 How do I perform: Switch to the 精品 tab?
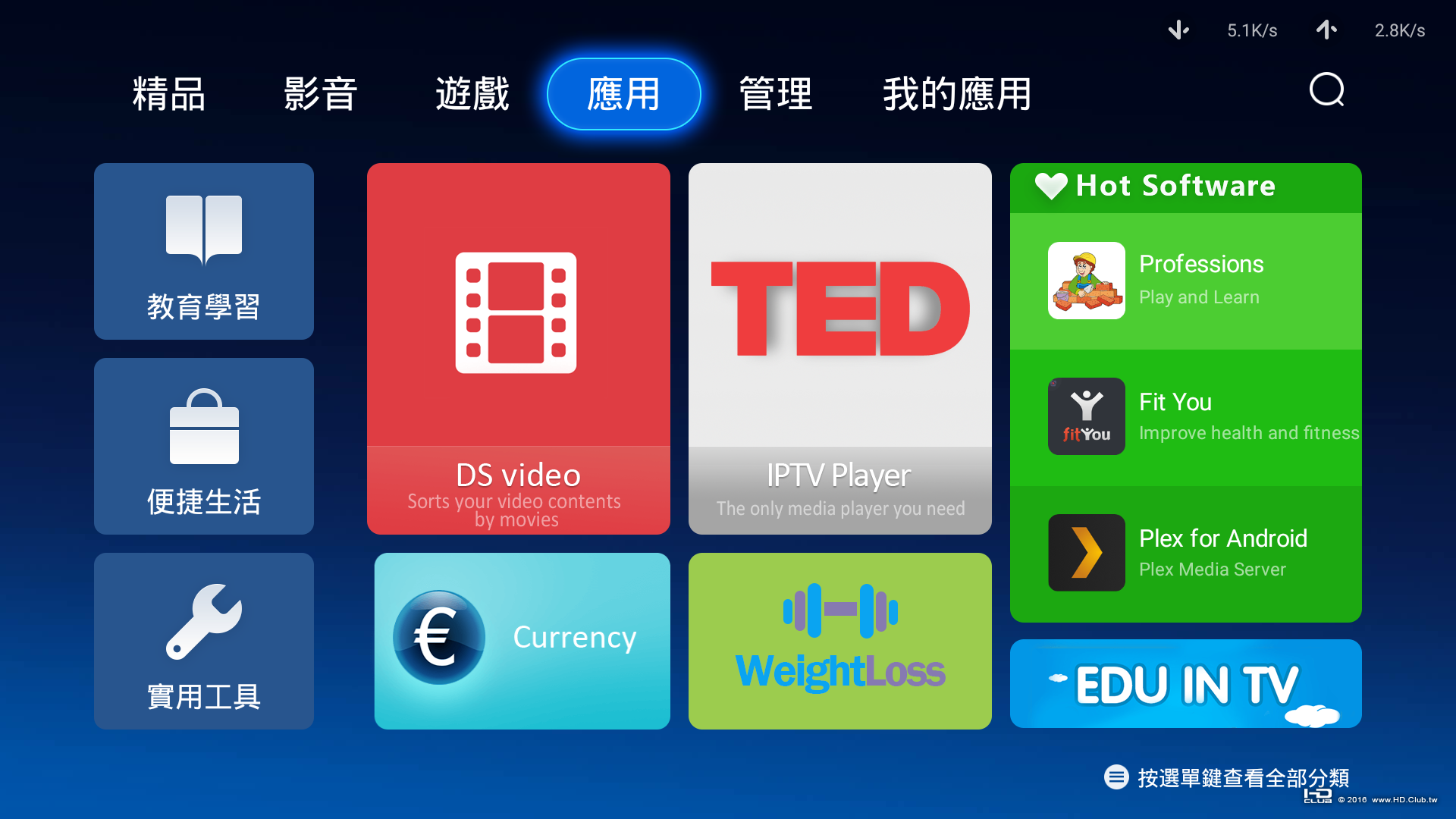click(x=168, y=94)
